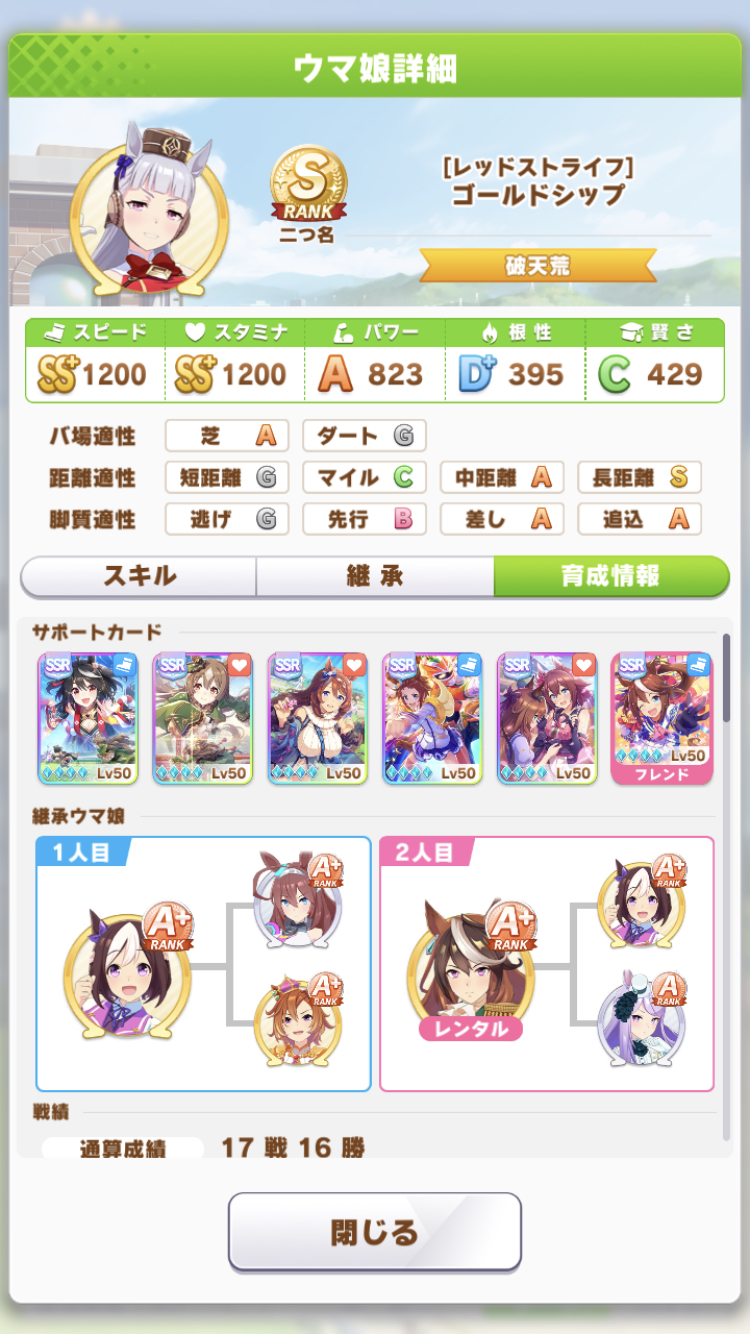
Task: View the Super Creek support card
Action: (x=317, y=718)
